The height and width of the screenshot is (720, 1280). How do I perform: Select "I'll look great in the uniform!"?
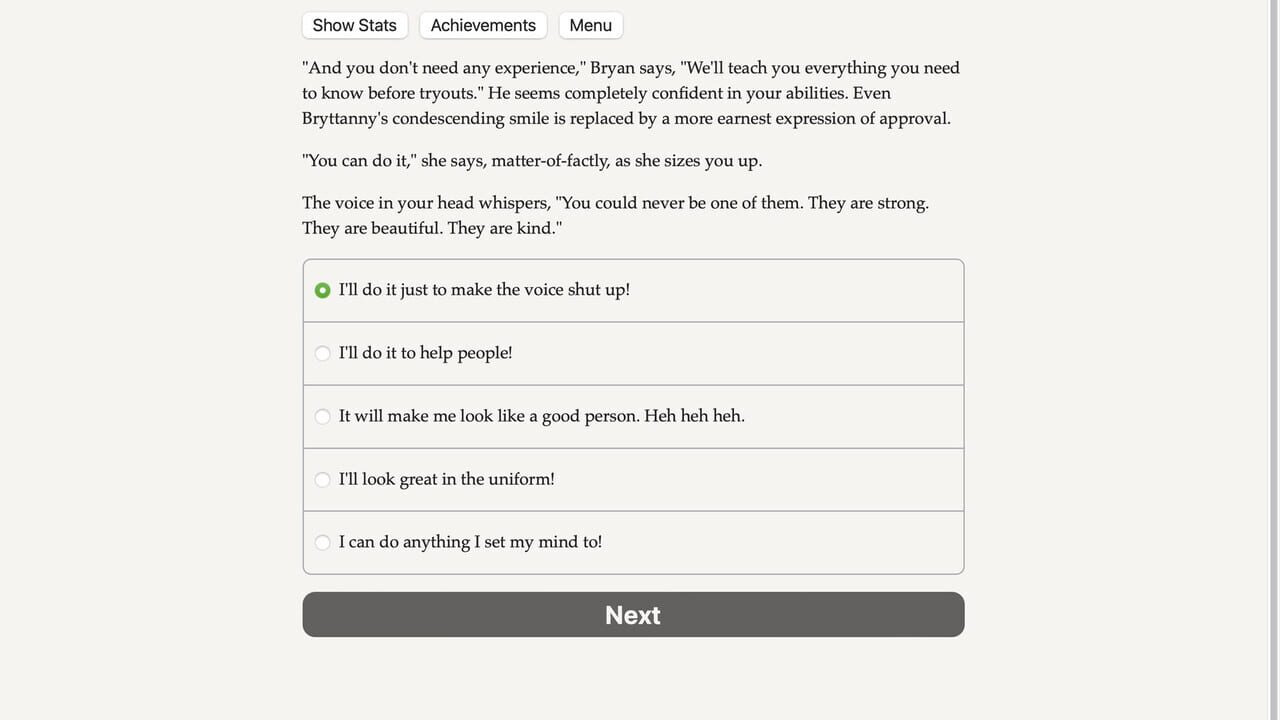(x=633, y=479)
